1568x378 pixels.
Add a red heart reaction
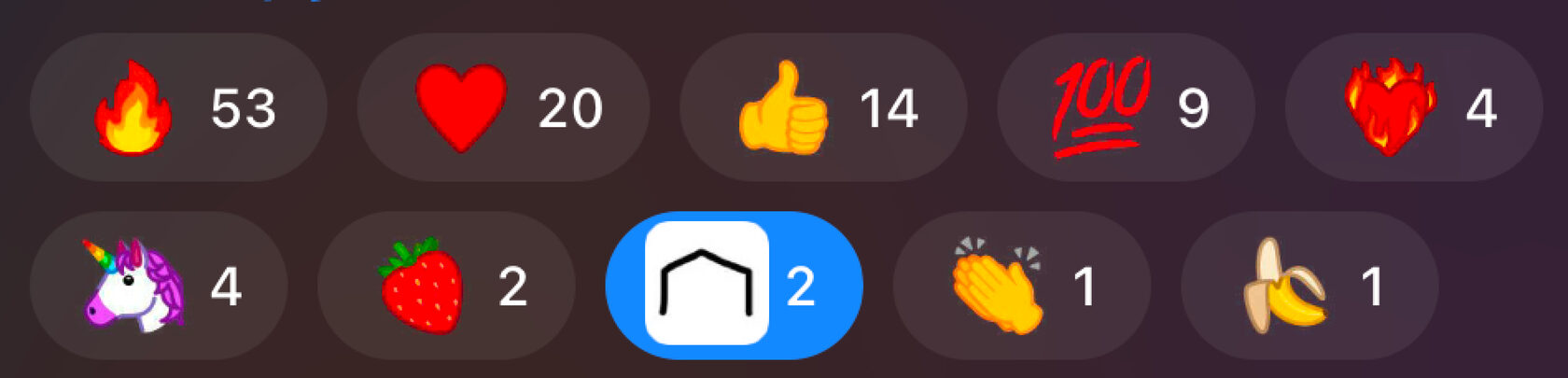click(x=503, y=107)
